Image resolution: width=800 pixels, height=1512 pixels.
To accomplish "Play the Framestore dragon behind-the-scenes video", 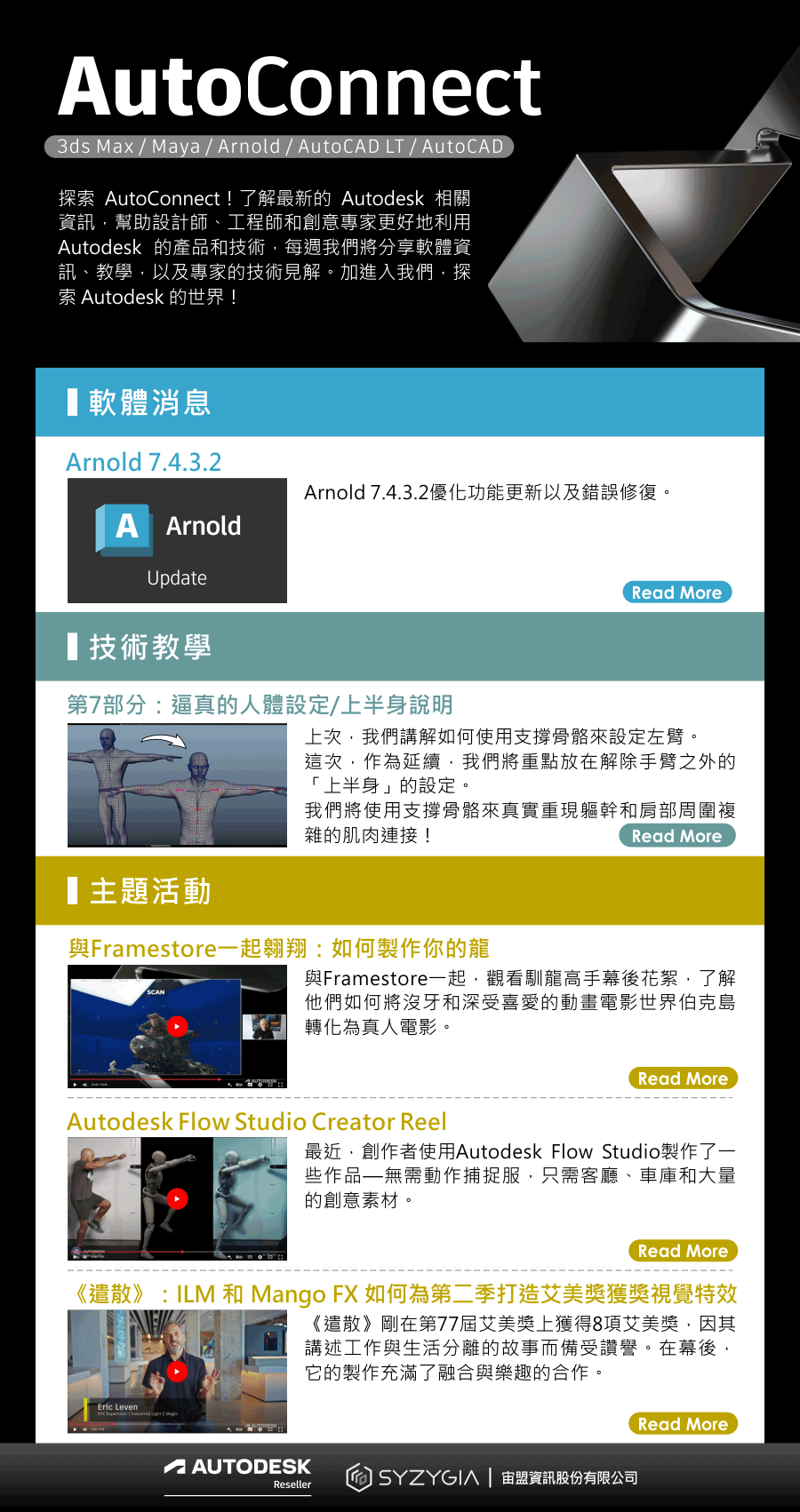I will (177, 1027).
